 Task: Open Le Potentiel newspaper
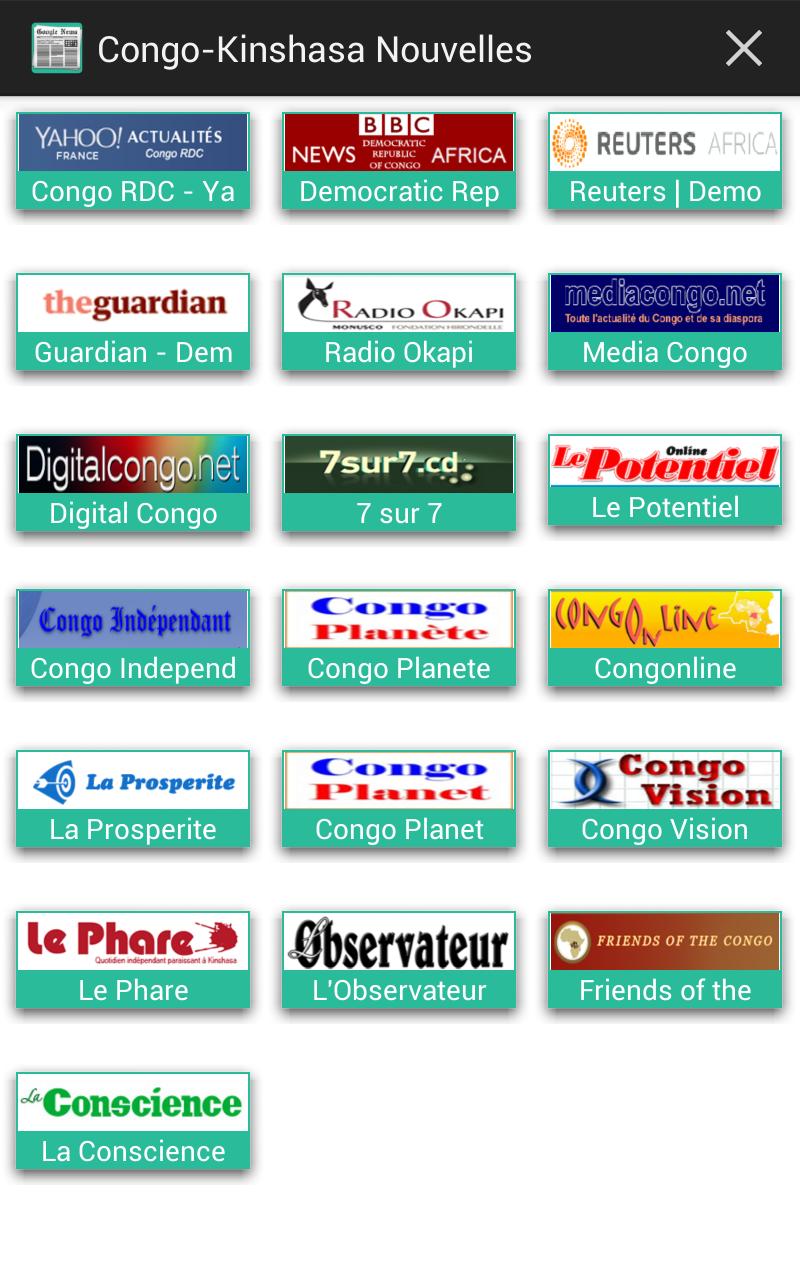[x=665, y=480]
